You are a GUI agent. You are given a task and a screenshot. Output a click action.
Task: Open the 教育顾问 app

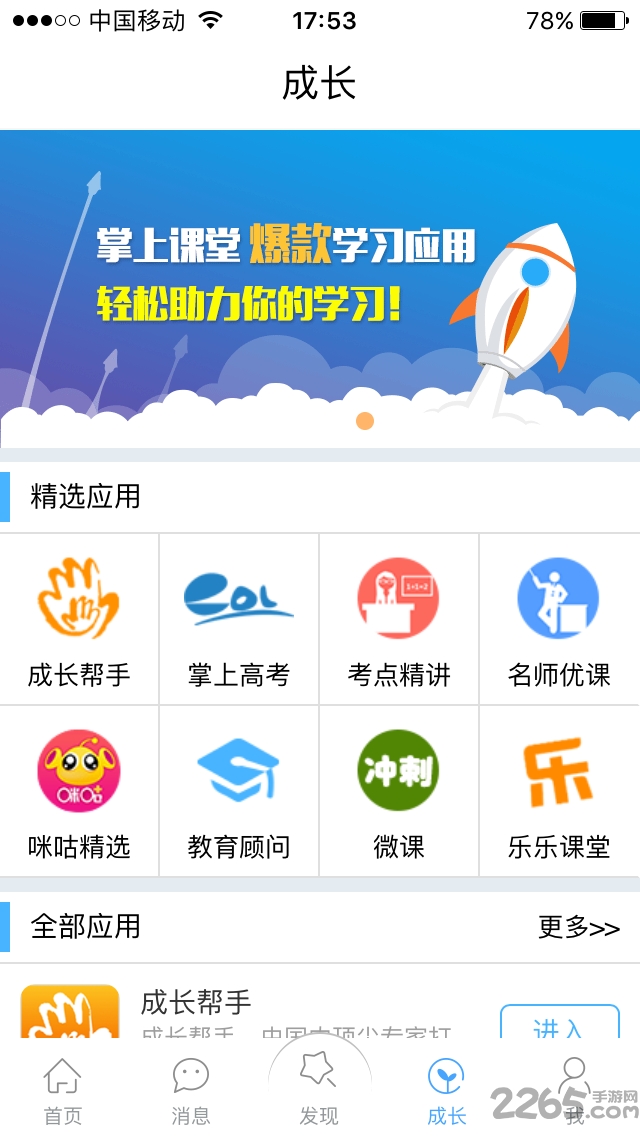(239, 792)
